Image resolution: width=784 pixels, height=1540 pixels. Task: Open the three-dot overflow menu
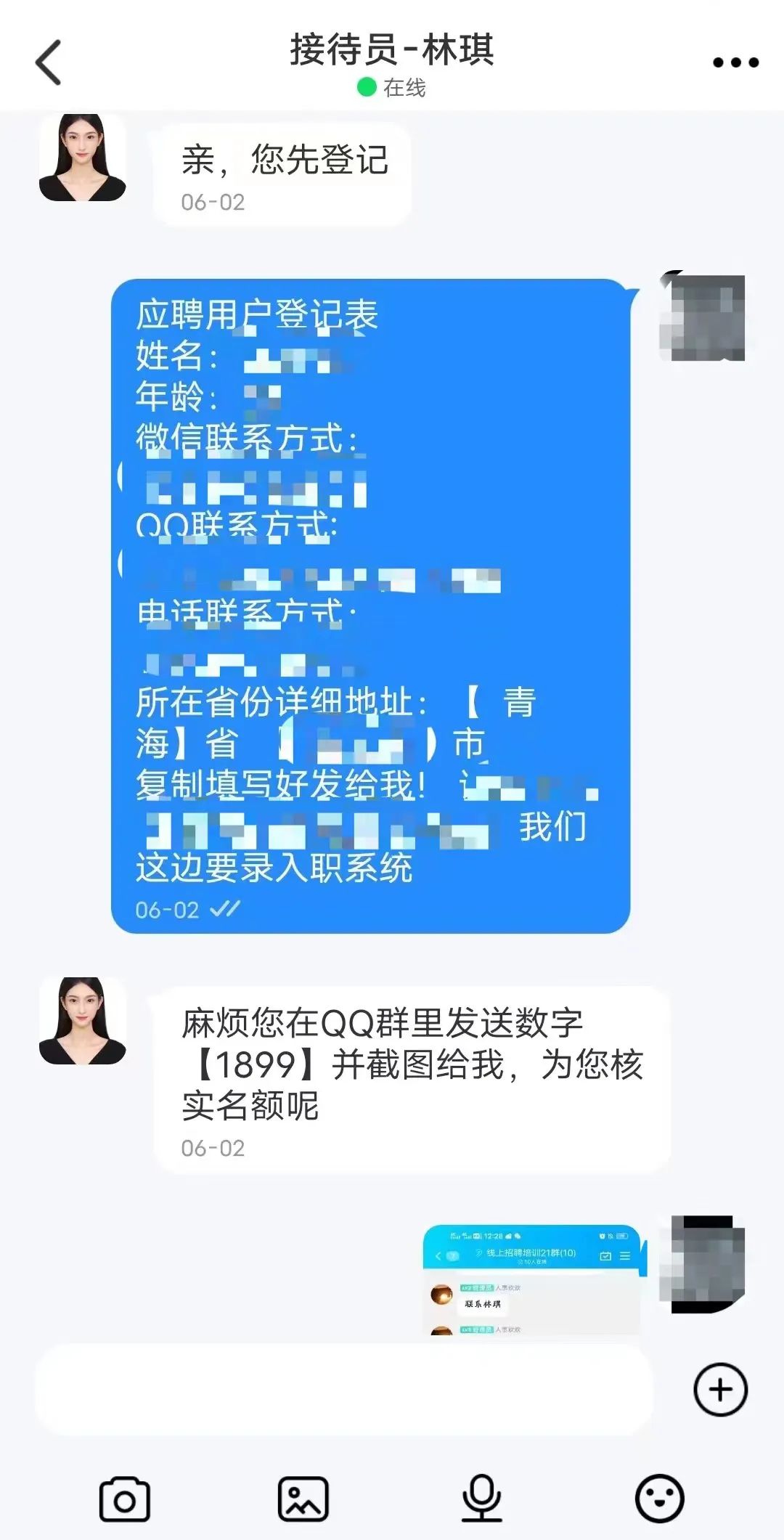pyautogui.click(x=735, y=62)
